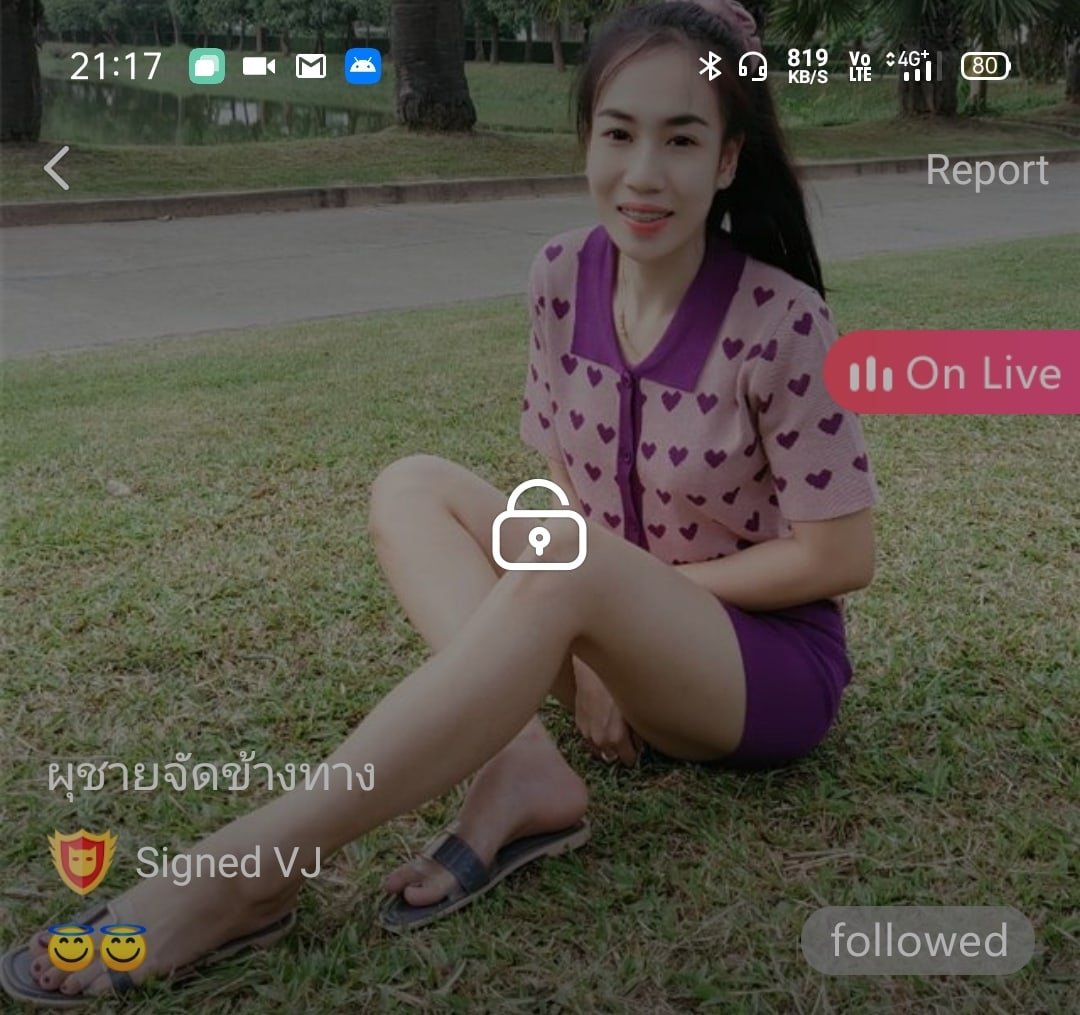
Task: Go back using the arrow icon
Action: tap(57, 168)
